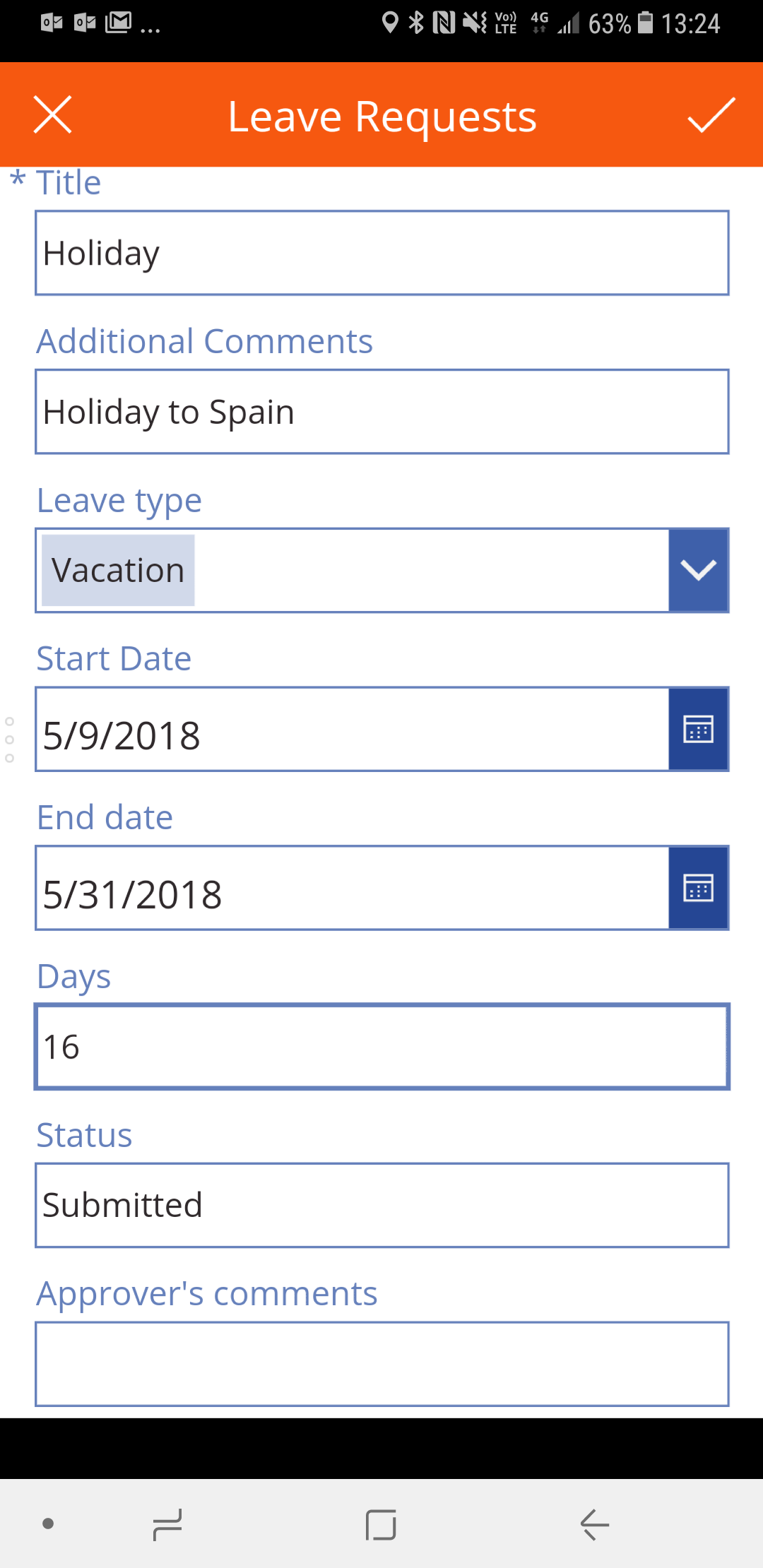The width and height of the screenshot is (763, 1568).
Task: Tap the Gmail icon in the status bar
Action: tap(117, 23)
